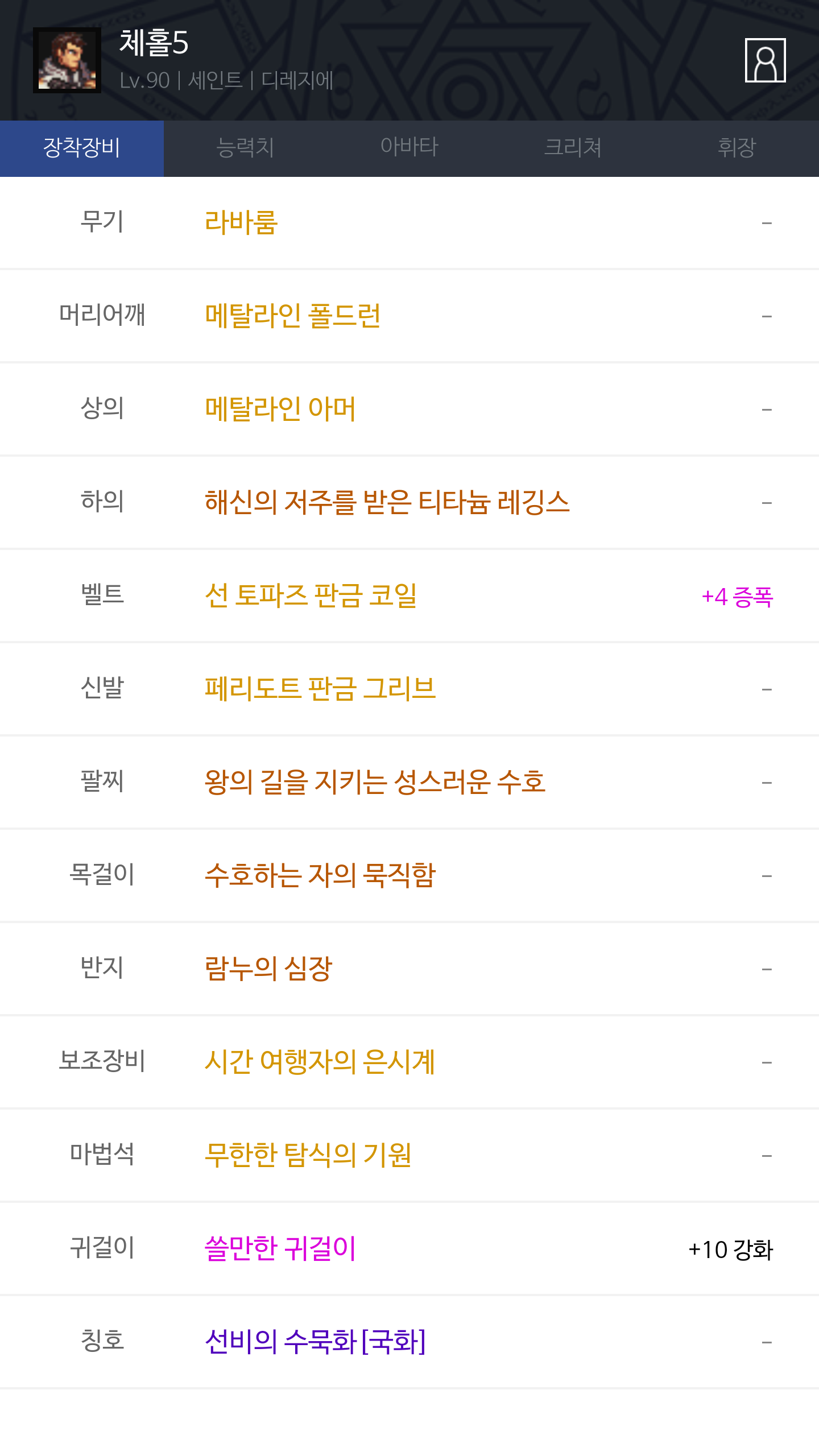This screenshot has height=1456, width=819.
Task: Select the 장착장비 tab
Action: [82, 148]
